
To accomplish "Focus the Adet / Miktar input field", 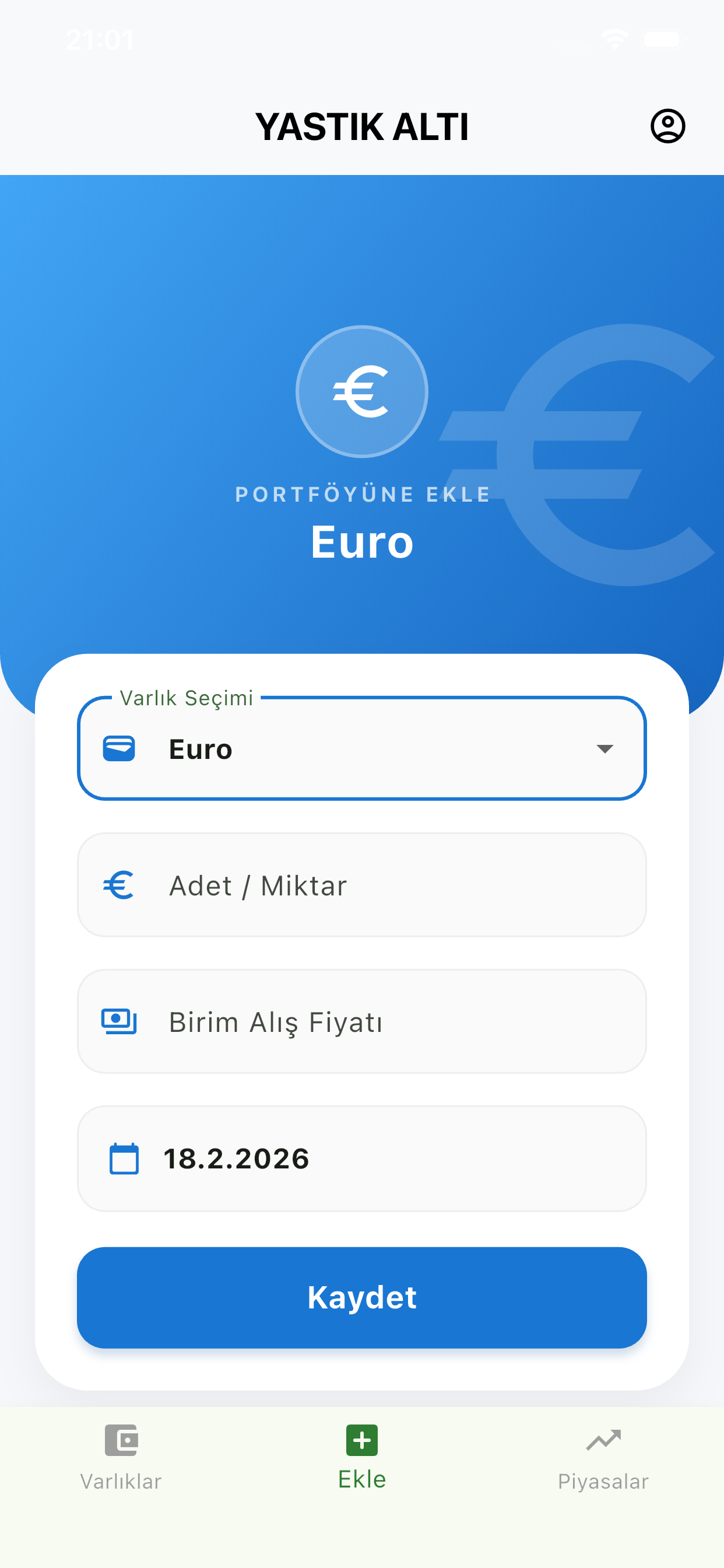I will [361, 885].
